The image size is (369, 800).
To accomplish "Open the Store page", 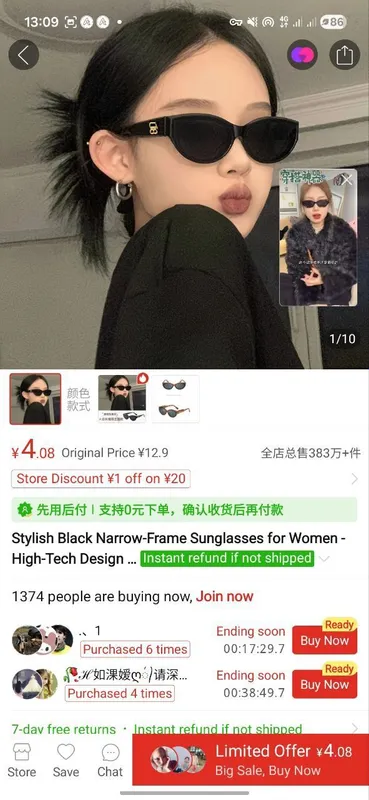I will click(x=21, y=760).
